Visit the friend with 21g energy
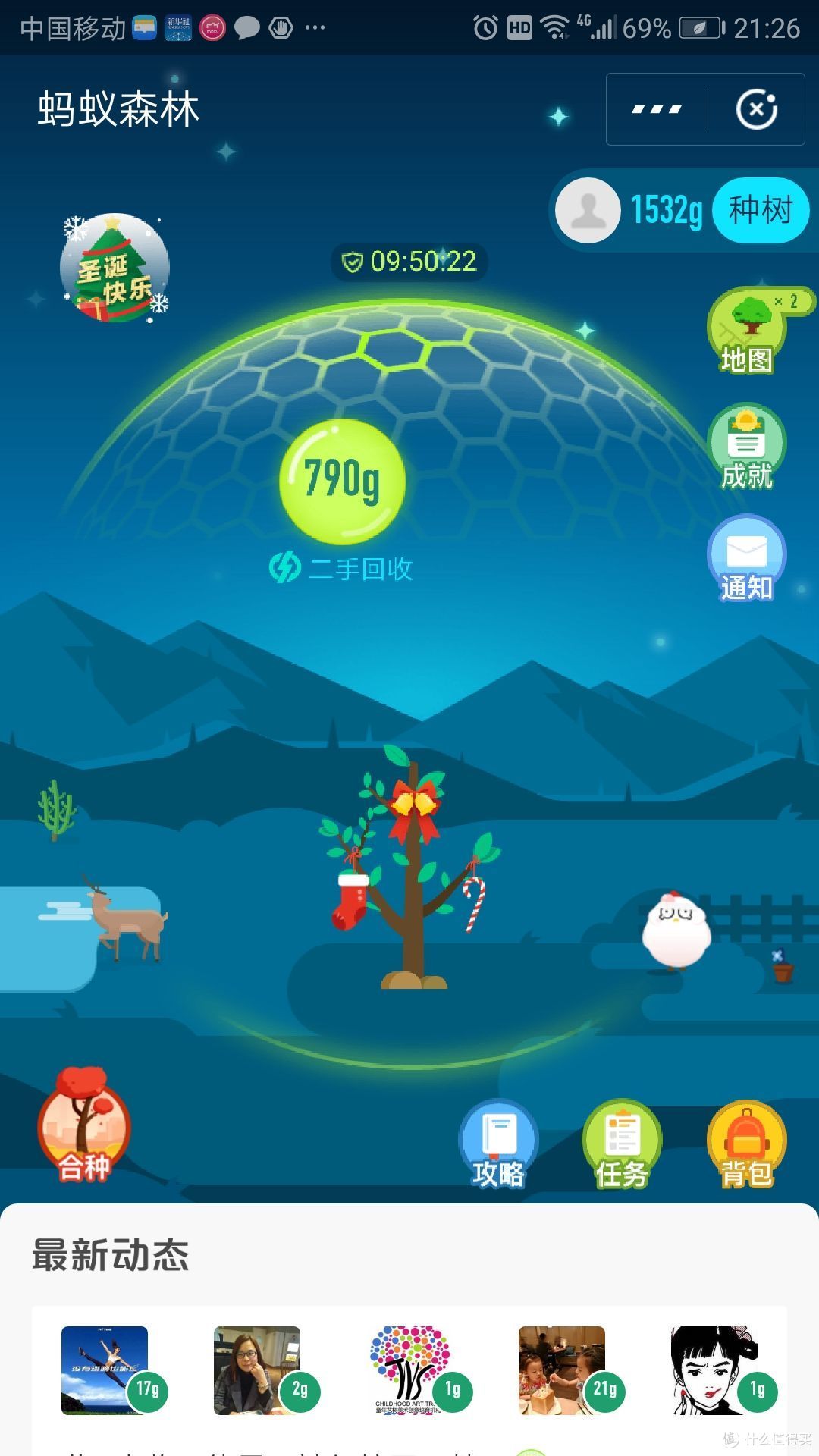The width and height of the screenshot is (819, 1456). (x=570, y=1370)
